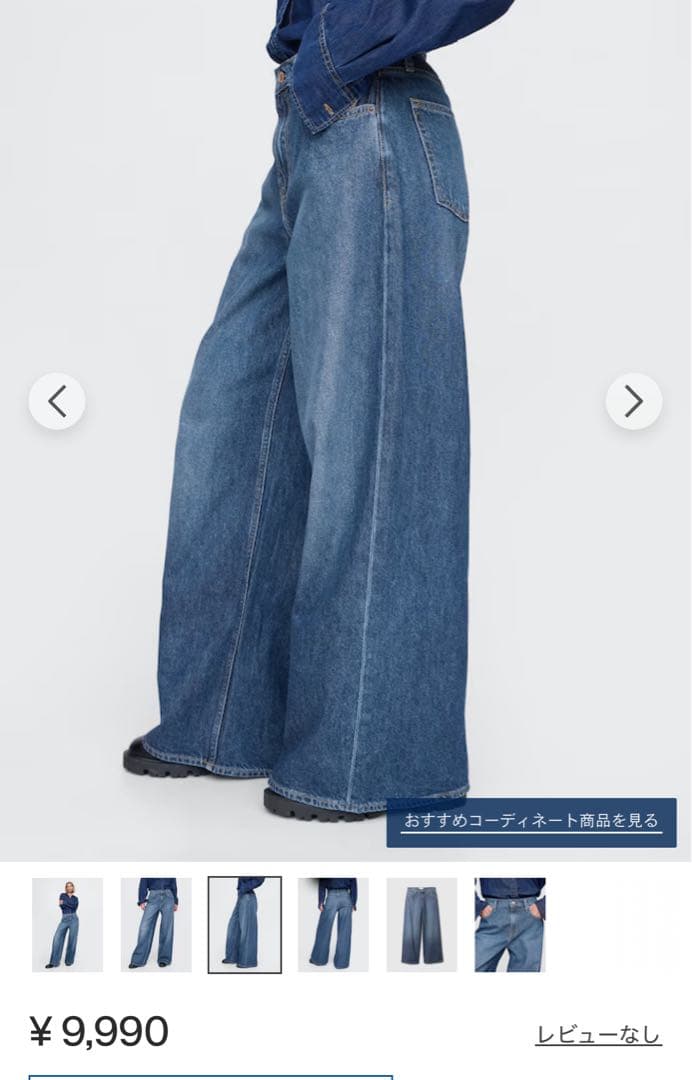The height and width of the screenshot is (1080, 692).
Task: Open the レビューなし reviews link
Action: coord(598,1035)
